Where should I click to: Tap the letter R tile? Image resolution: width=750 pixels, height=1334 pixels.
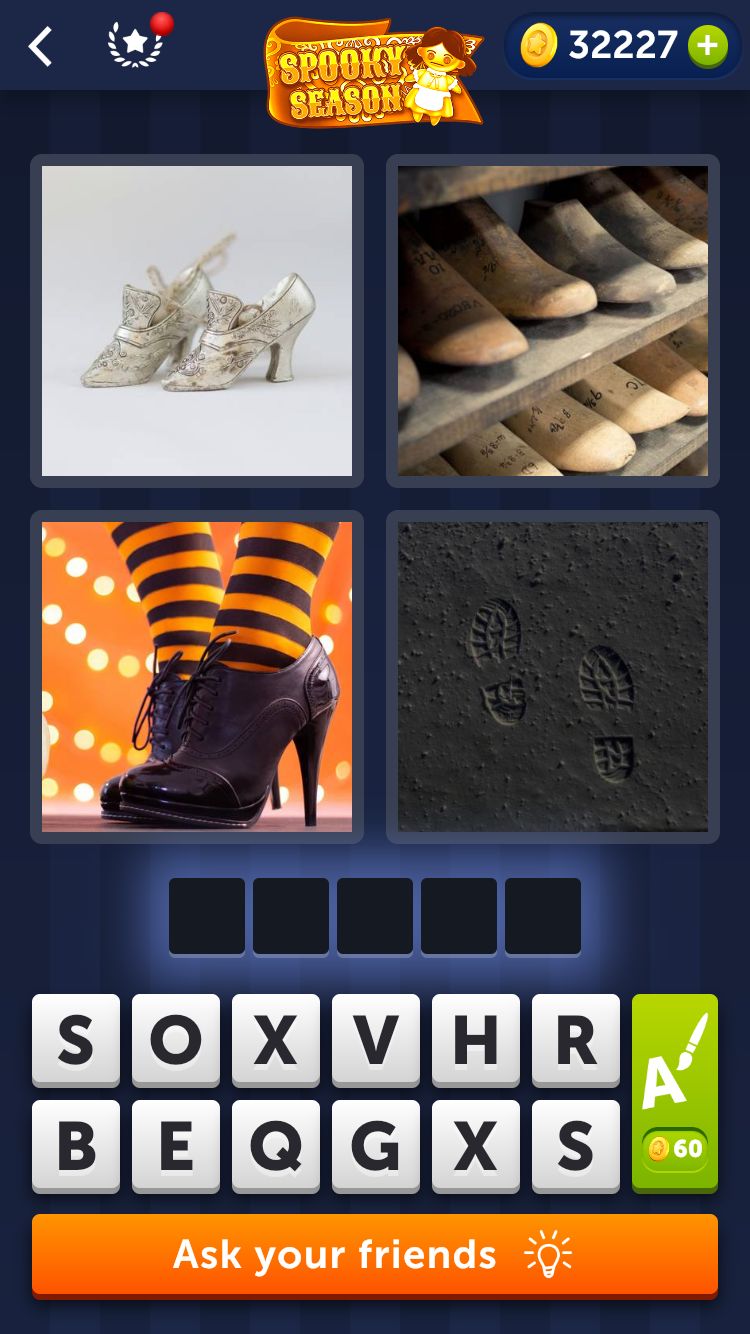576,1040
